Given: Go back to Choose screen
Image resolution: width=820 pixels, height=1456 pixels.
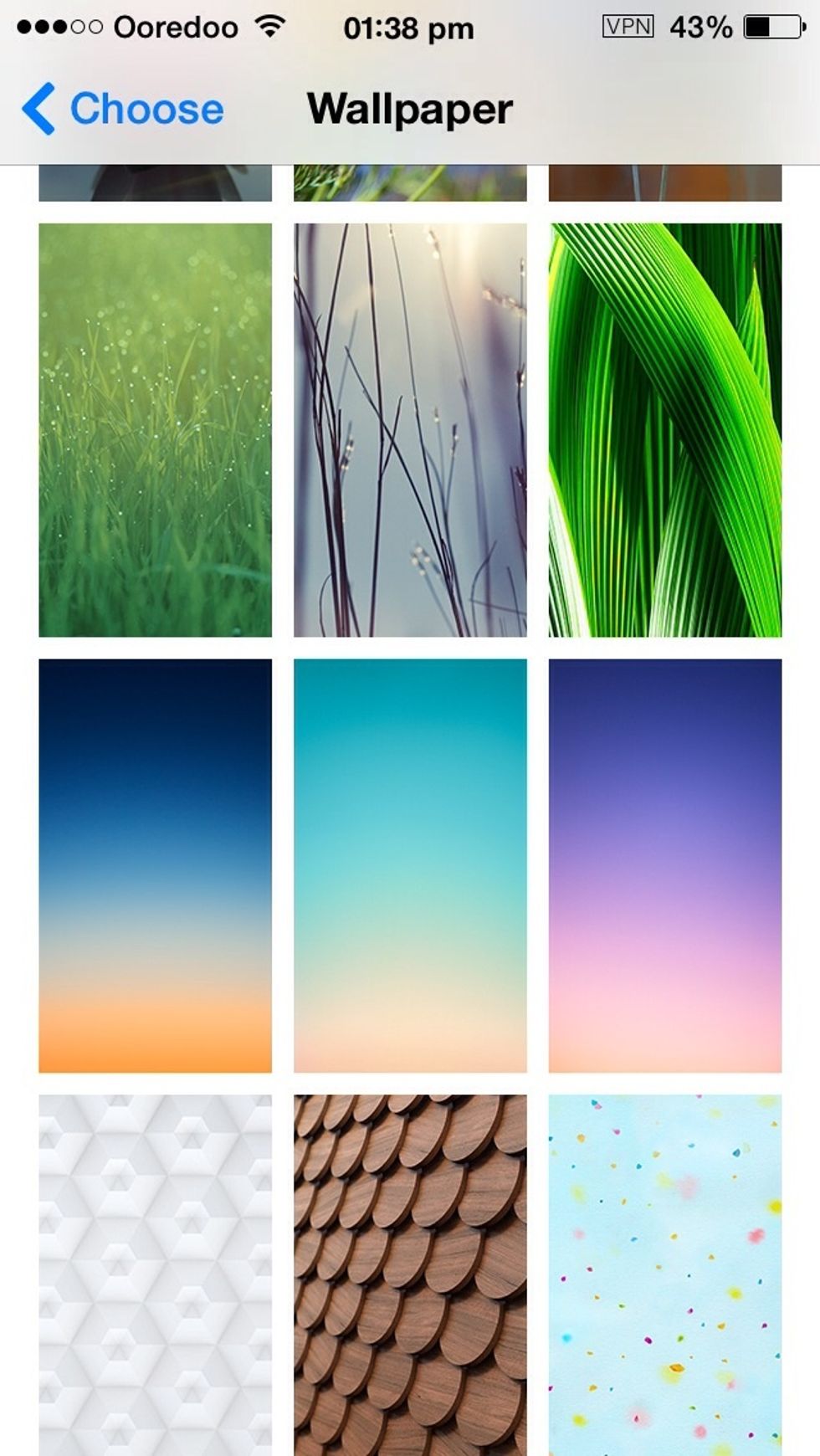Looking at the screenshot, I should coord(124,109).
